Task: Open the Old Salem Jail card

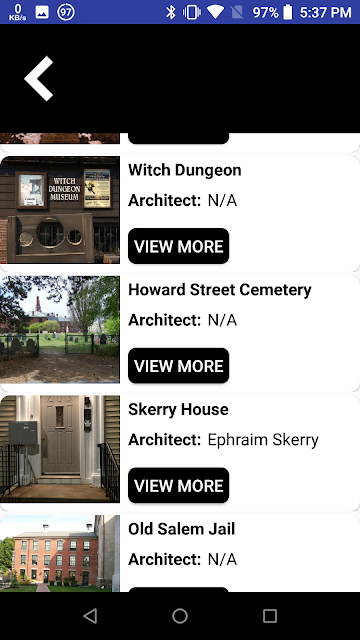Action: click(x=180, y=553)
